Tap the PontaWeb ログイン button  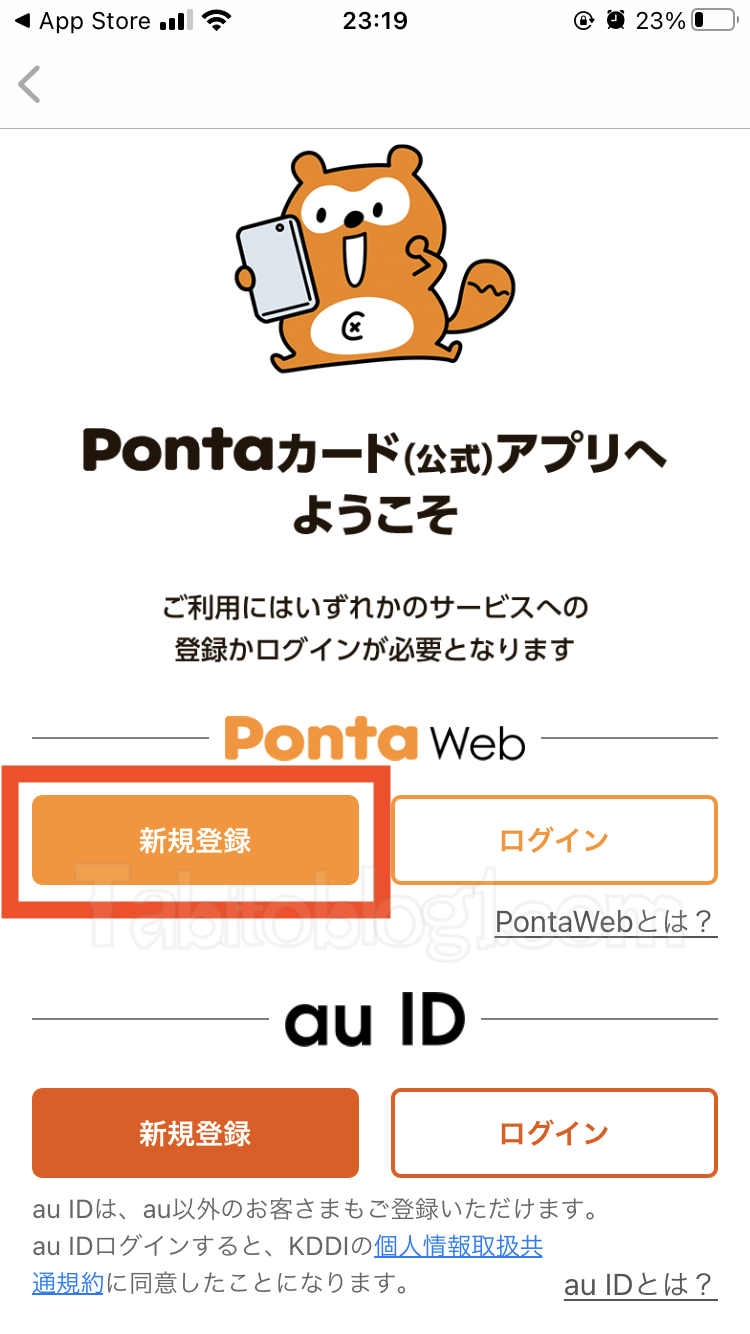[554, 840]
